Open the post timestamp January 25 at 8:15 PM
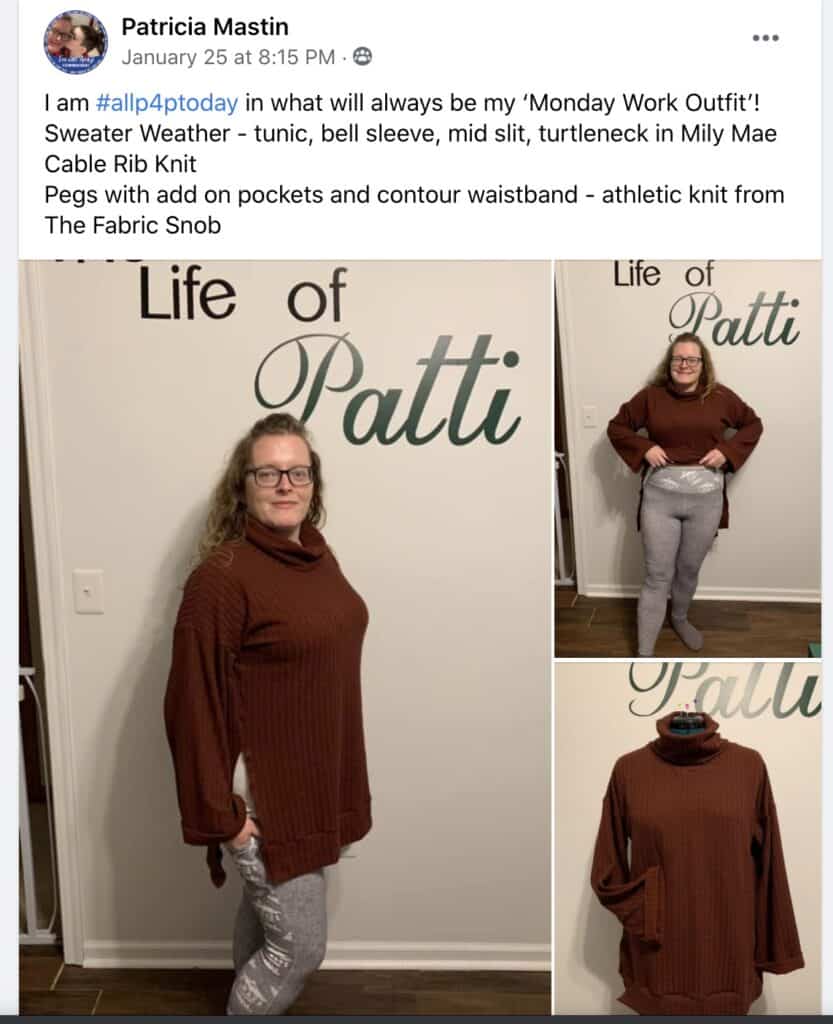833x1024 pixels. pyautogui.click(x=228, y=57)
